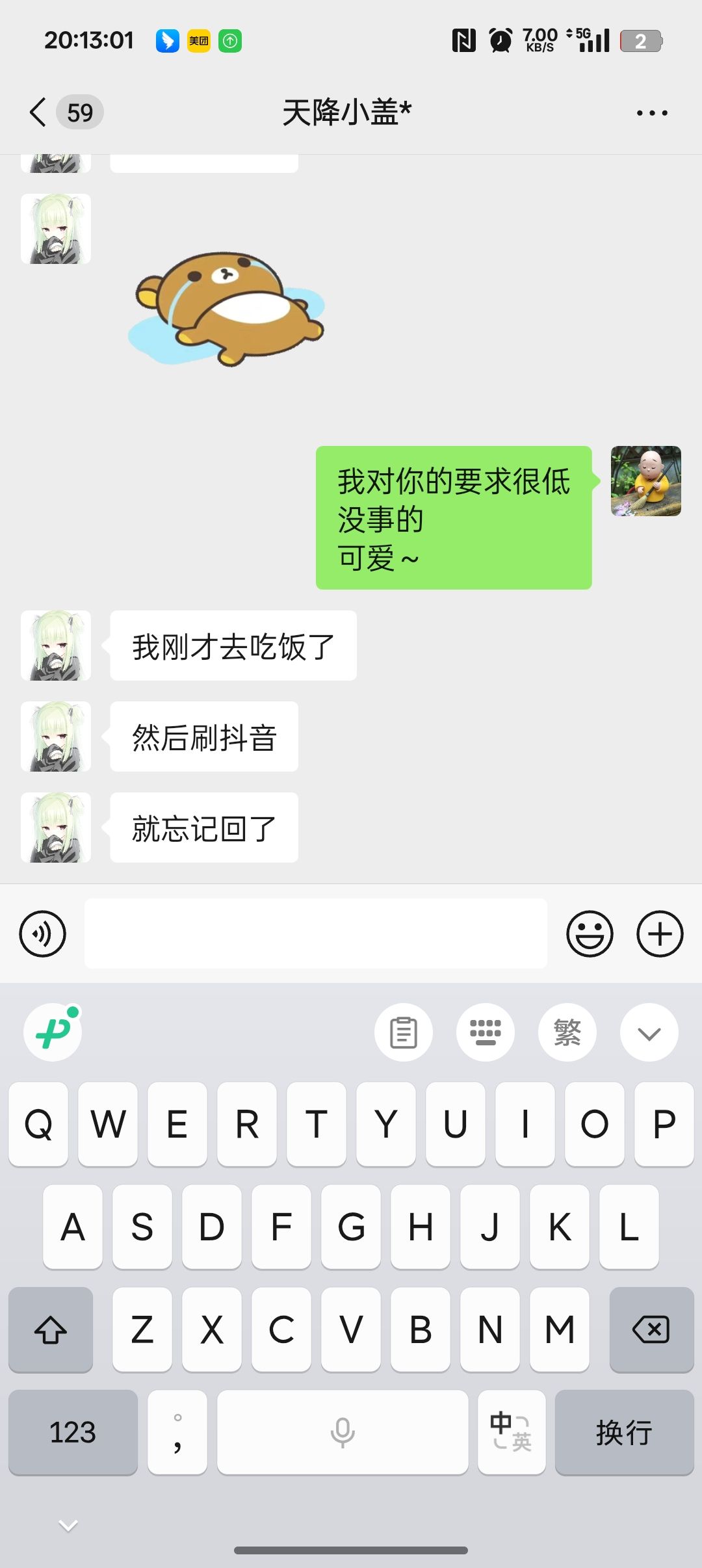702x1568 pixels.
Task: Switch keyboard layout options
Action: 486,1032
